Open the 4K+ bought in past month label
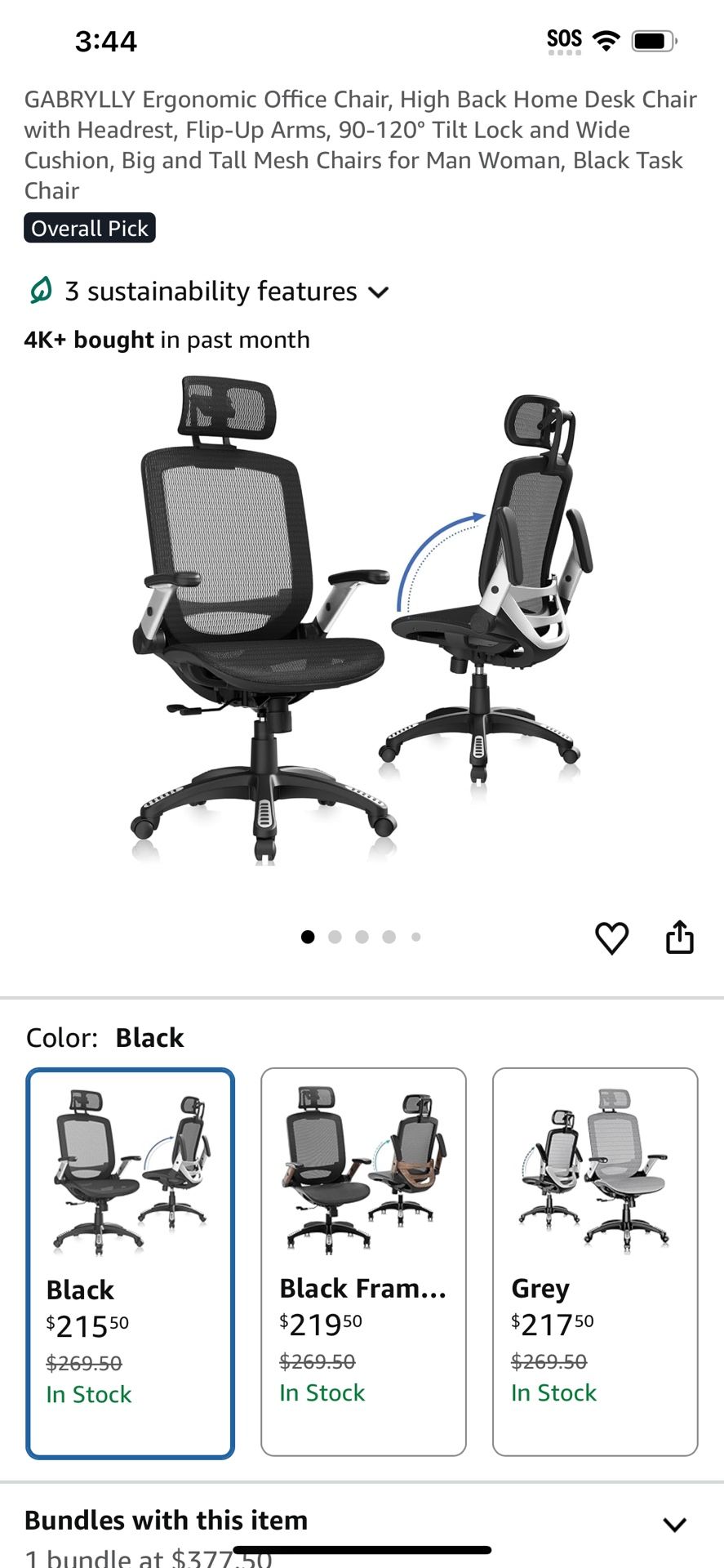Viewport: 724px width, 1568px height. click(x=167, y=340)
